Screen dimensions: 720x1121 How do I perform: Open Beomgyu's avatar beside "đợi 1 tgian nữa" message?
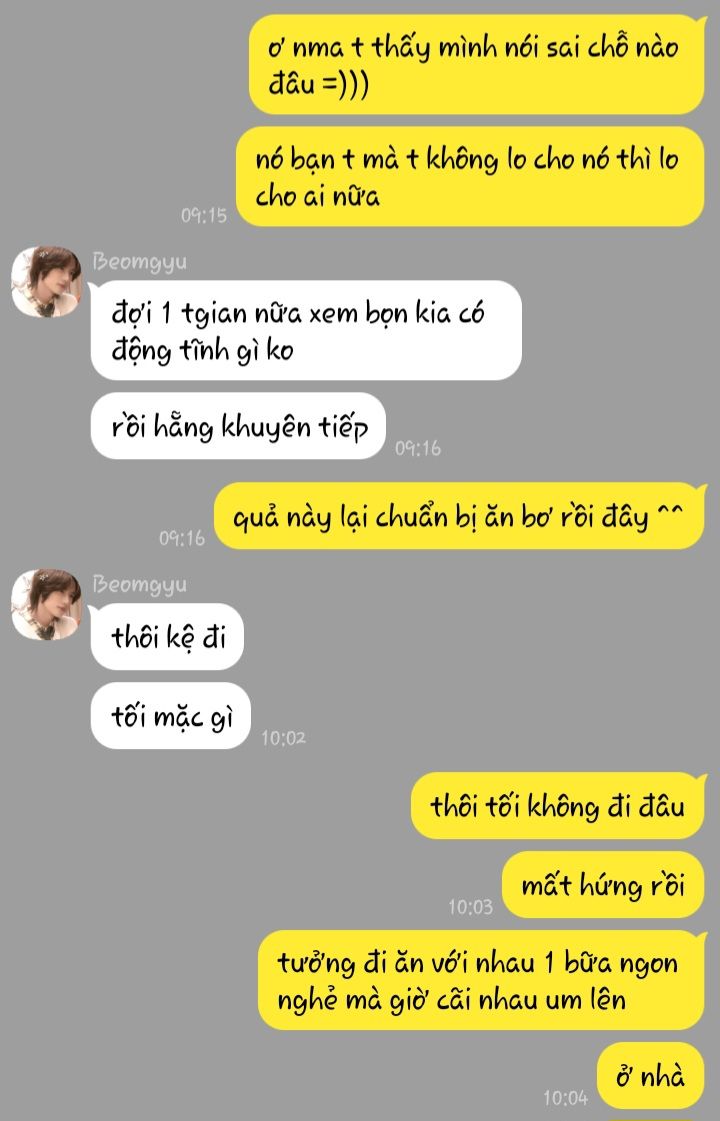coord(46,282)
